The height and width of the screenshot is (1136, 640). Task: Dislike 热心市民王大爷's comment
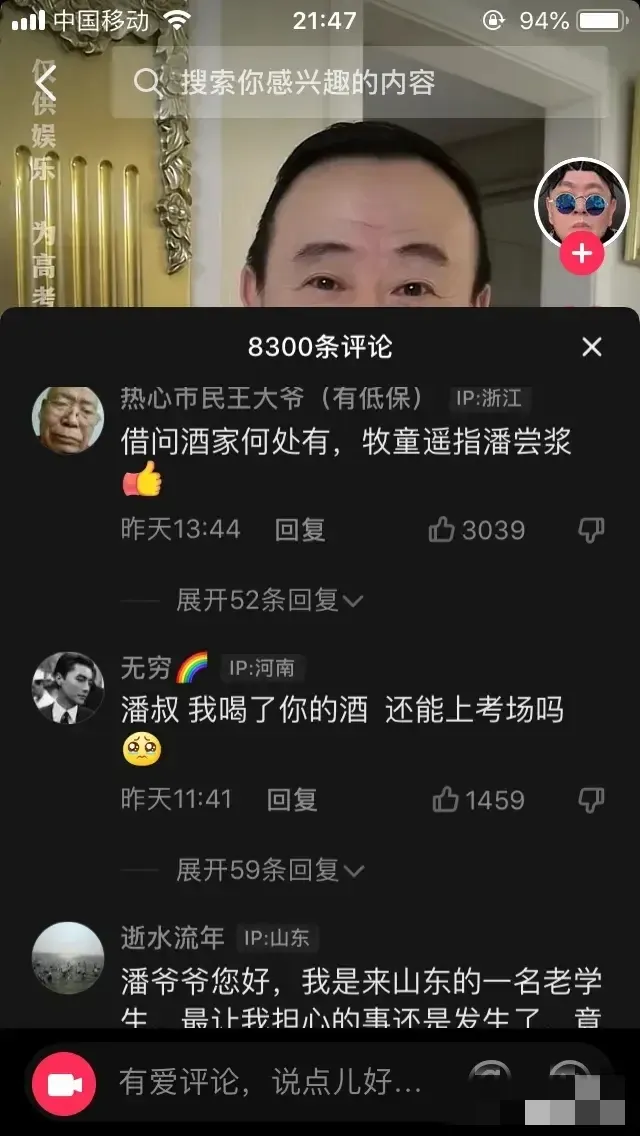tap(592, 530)
